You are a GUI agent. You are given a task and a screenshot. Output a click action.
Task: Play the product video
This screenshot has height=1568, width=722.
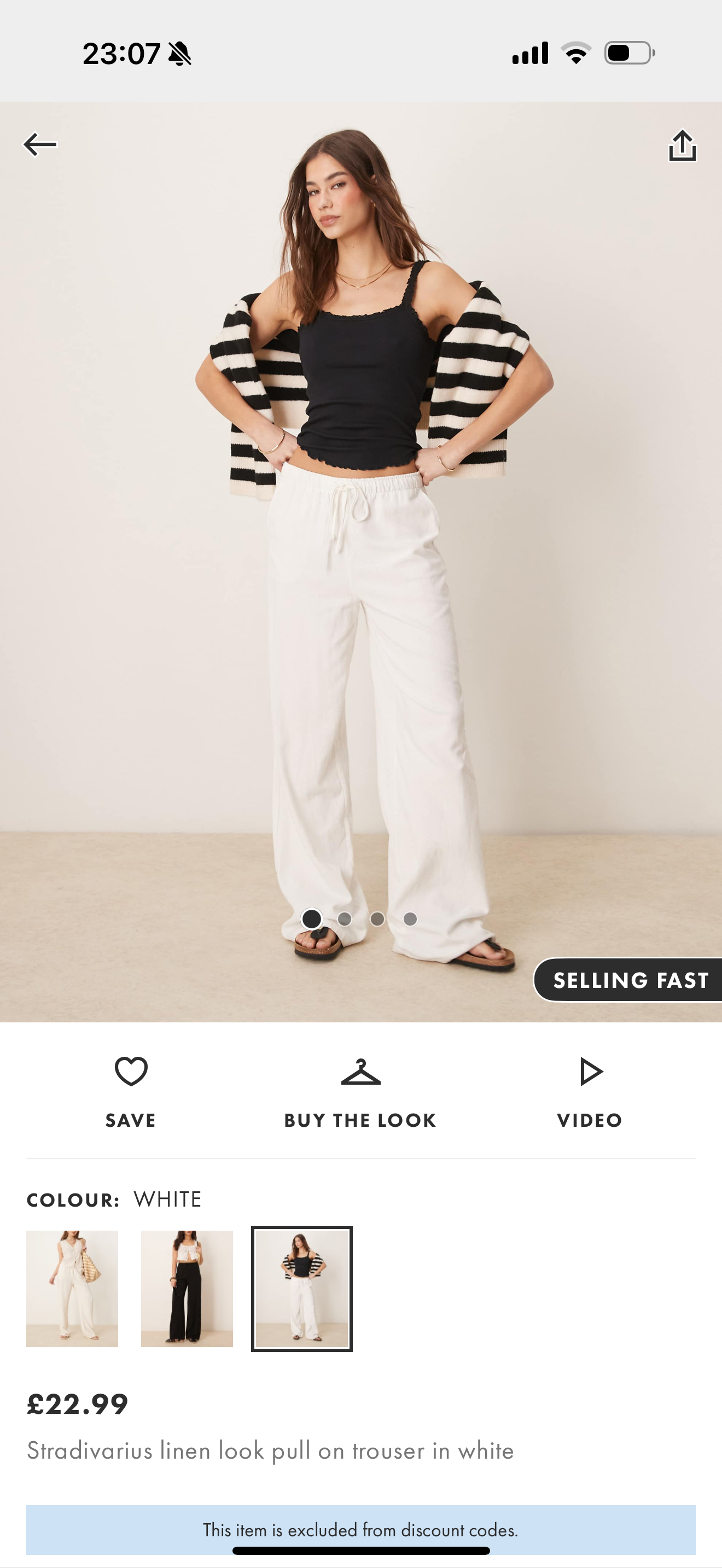[589, 1090]
